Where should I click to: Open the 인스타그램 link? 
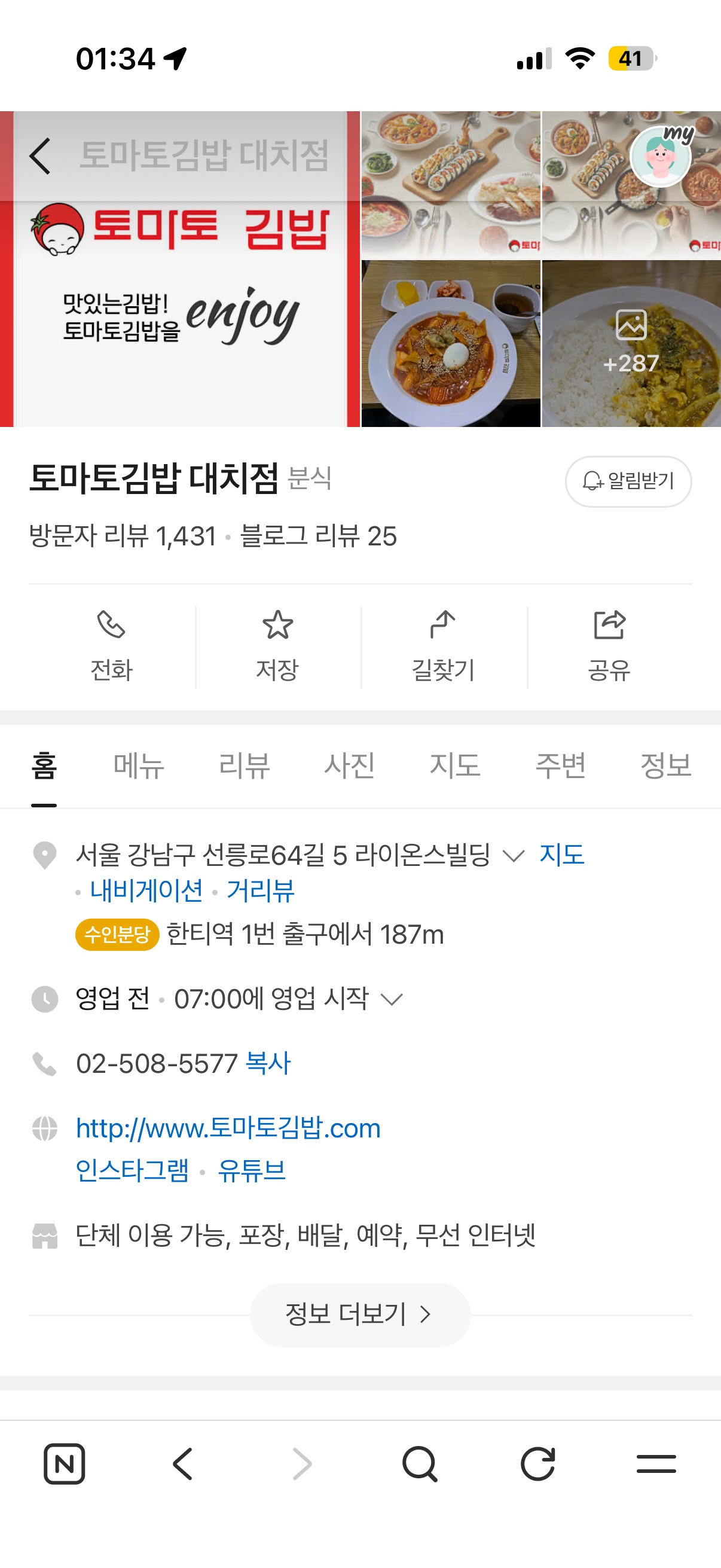tap(132, 1170)
